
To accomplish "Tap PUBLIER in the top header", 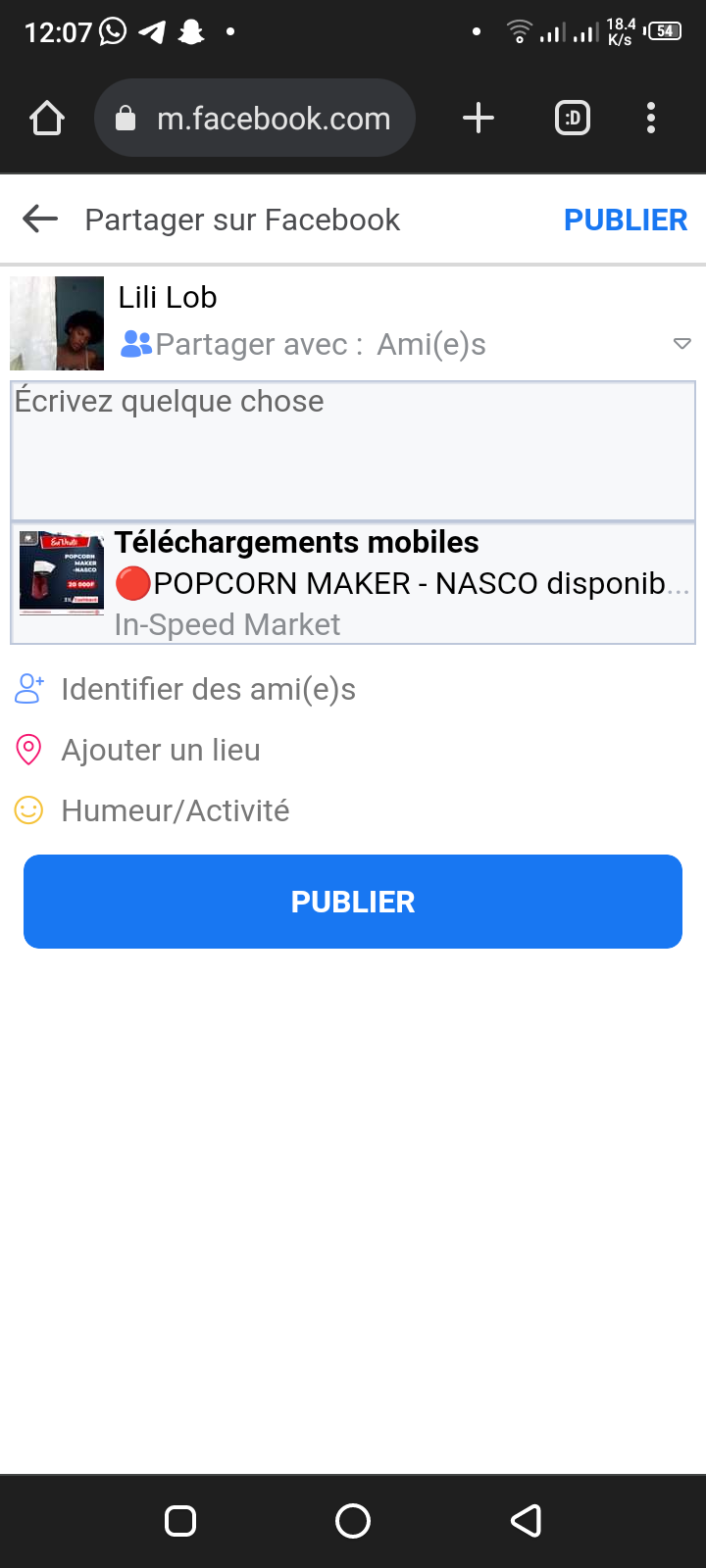I will [x=625, y=220].
